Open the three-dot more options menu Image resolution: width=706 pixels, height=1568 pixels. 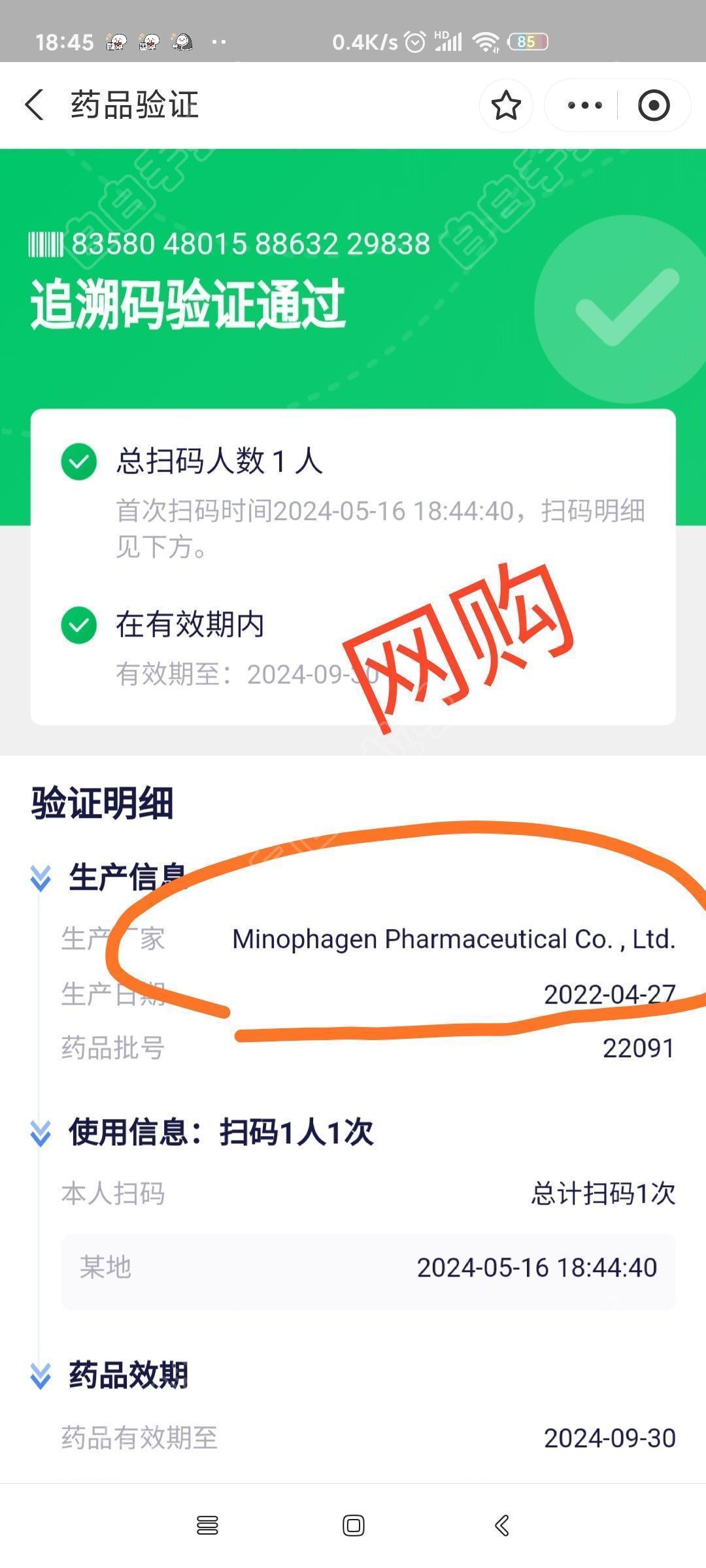(x=584, y=105)
